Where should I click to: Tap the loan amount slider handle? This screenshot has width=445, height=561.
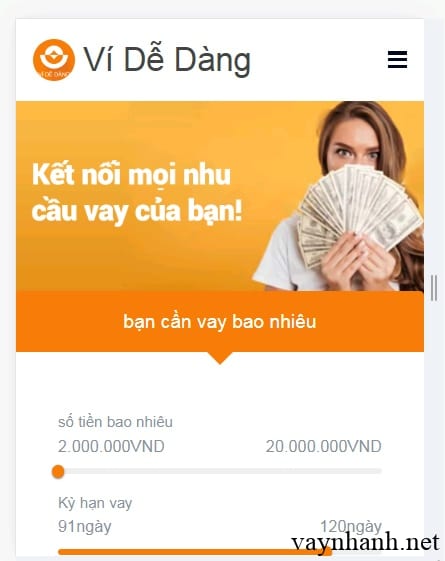point(58,472)
